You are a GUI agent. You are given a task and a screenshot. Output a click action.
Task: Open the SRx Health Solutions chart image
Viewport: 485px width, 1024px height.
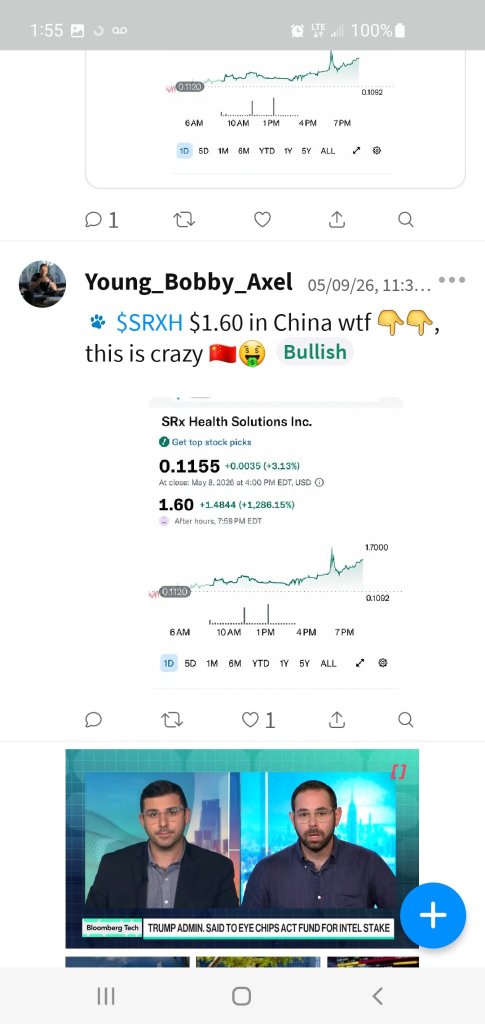click(x=275, y=542)
